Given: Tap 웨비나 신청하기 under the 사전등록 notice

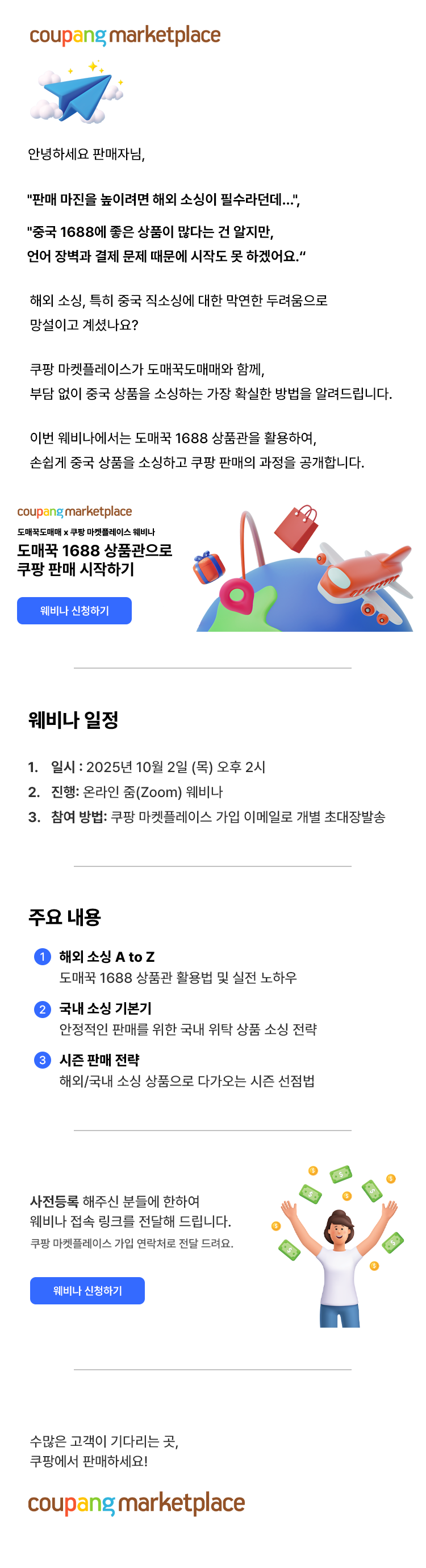Looking at the screenshot, I should click(x=87, y=1290).
